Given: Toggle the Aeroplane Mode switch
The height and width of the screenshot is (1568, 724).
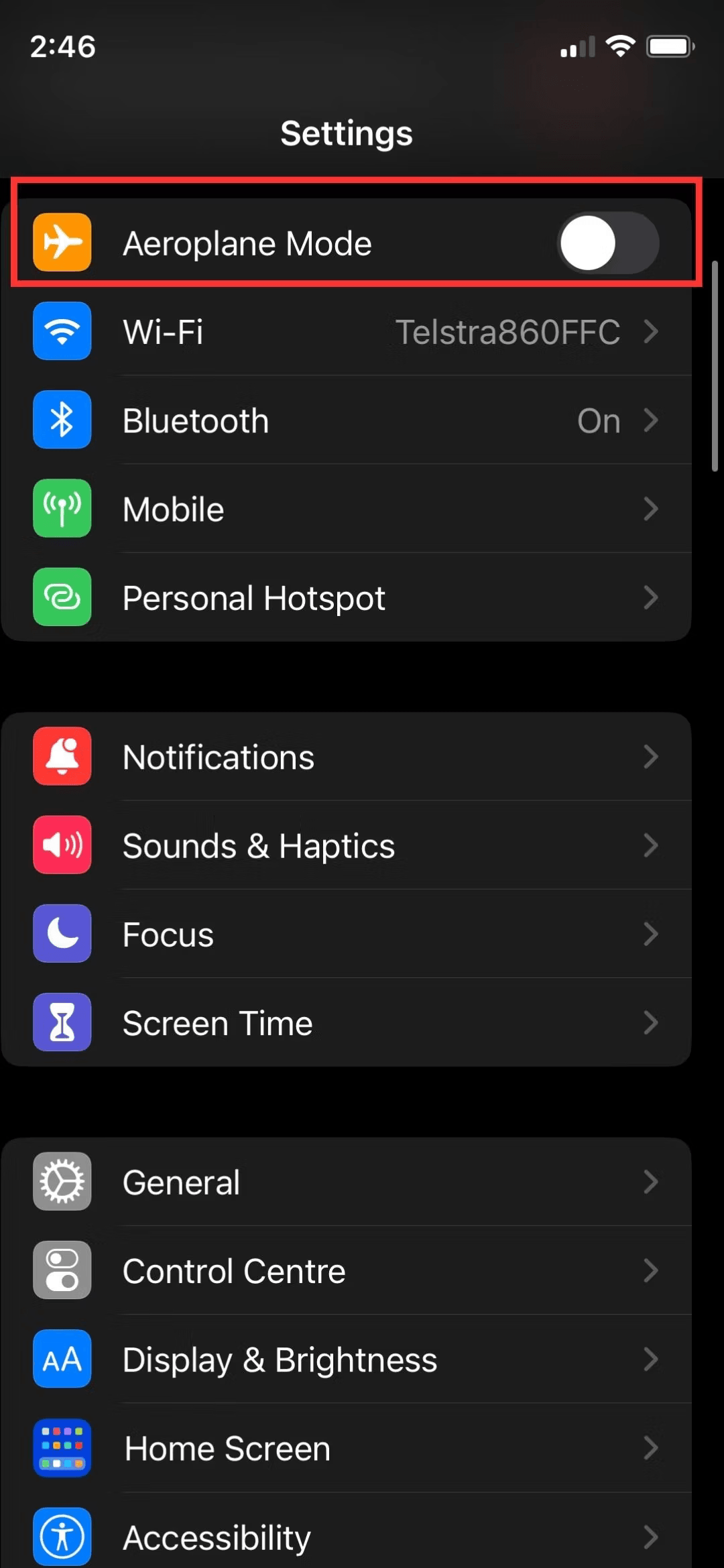Looking at the screenshot, I should pos(608,243).
